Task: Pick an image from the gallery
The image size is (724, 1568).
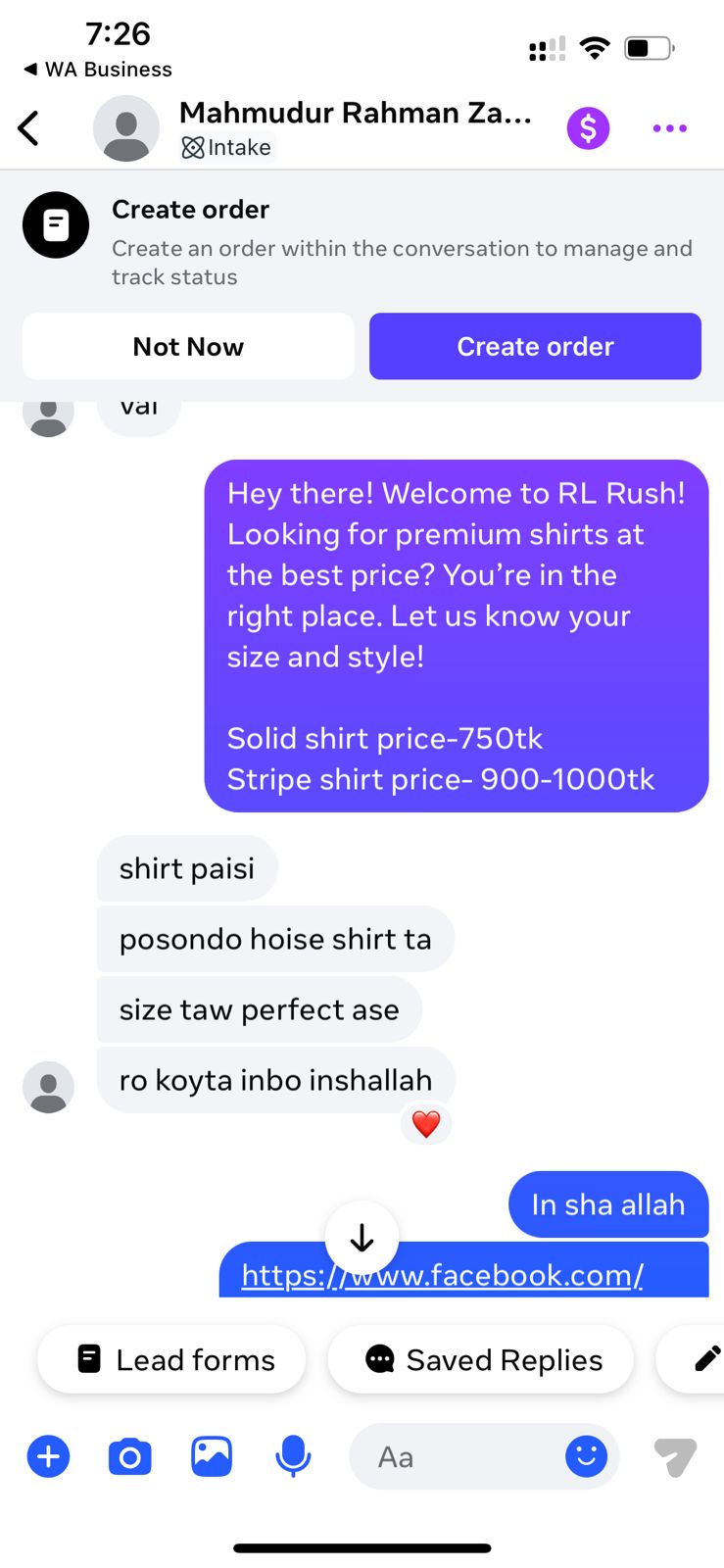Action: [x=212, y=1457]
